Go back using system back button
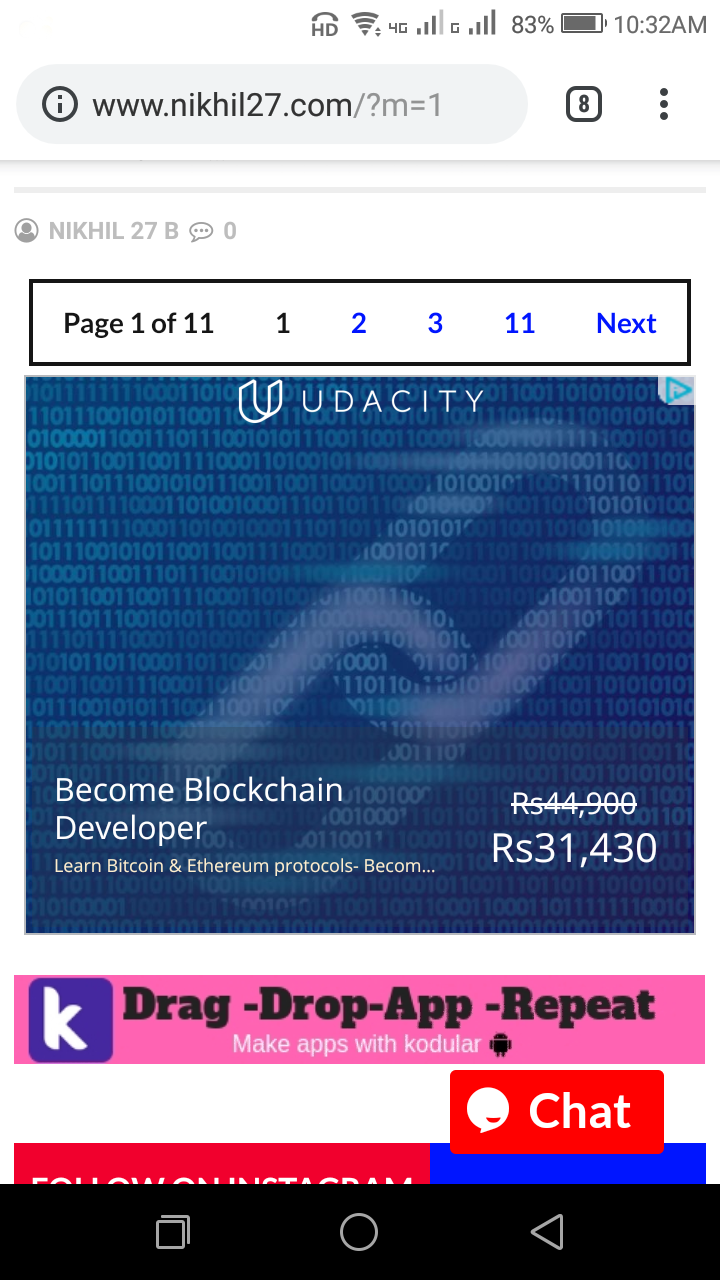 547,1232
